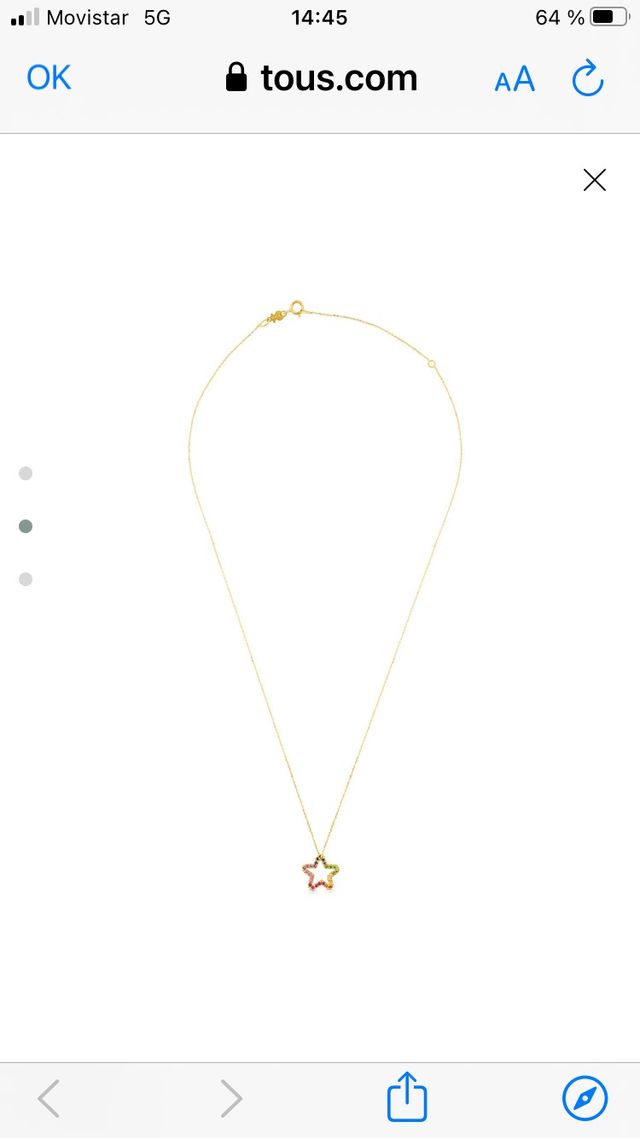Tap OK to close the in-app browser
640x1138 pixels.
coord(49,78)
